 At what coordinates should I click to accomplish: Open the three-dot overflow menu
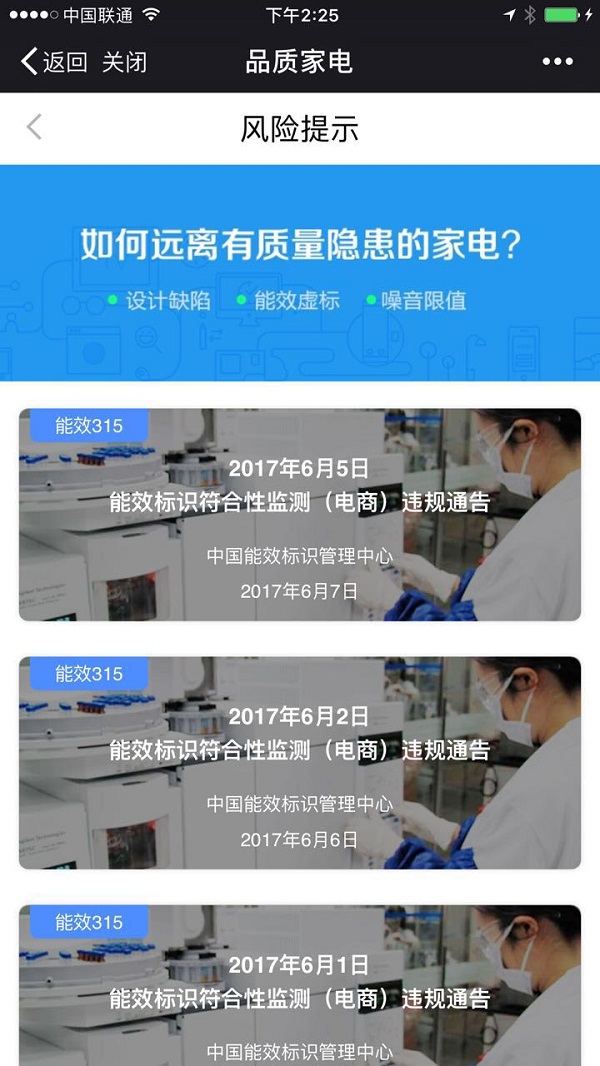[x=557, y=62]
